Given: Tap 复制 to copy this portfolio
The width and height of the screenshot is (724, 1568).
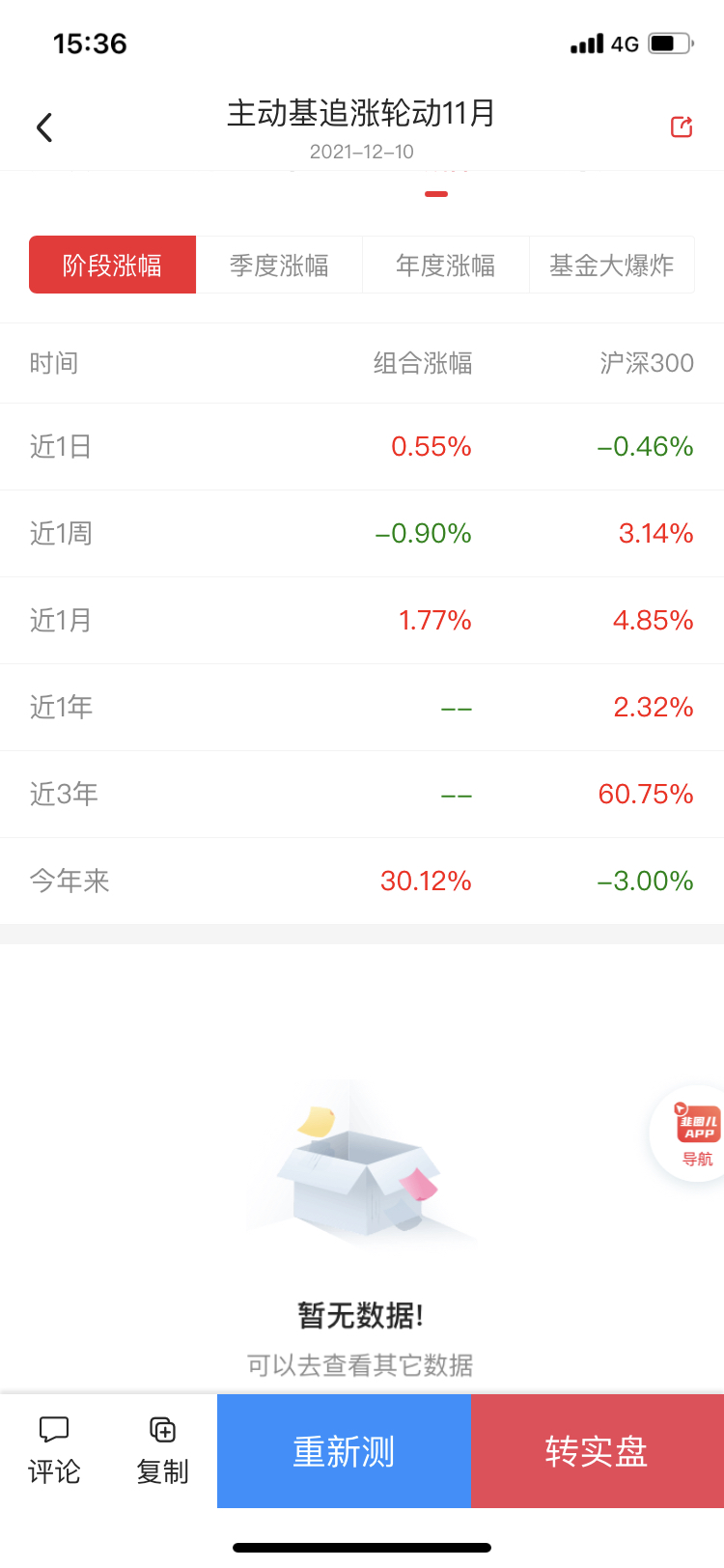Looking at the screenshot, I should coord(162,1450).
